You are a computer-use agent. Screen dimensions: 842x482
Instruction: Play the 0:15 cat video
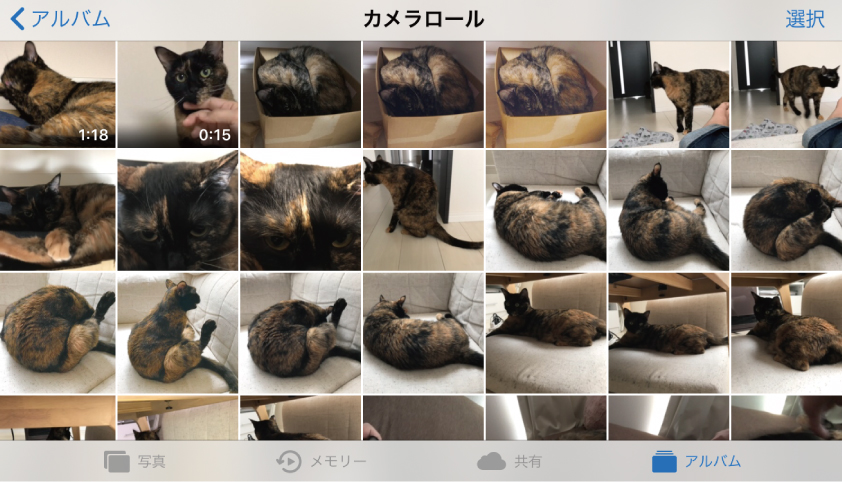point(178,94)
